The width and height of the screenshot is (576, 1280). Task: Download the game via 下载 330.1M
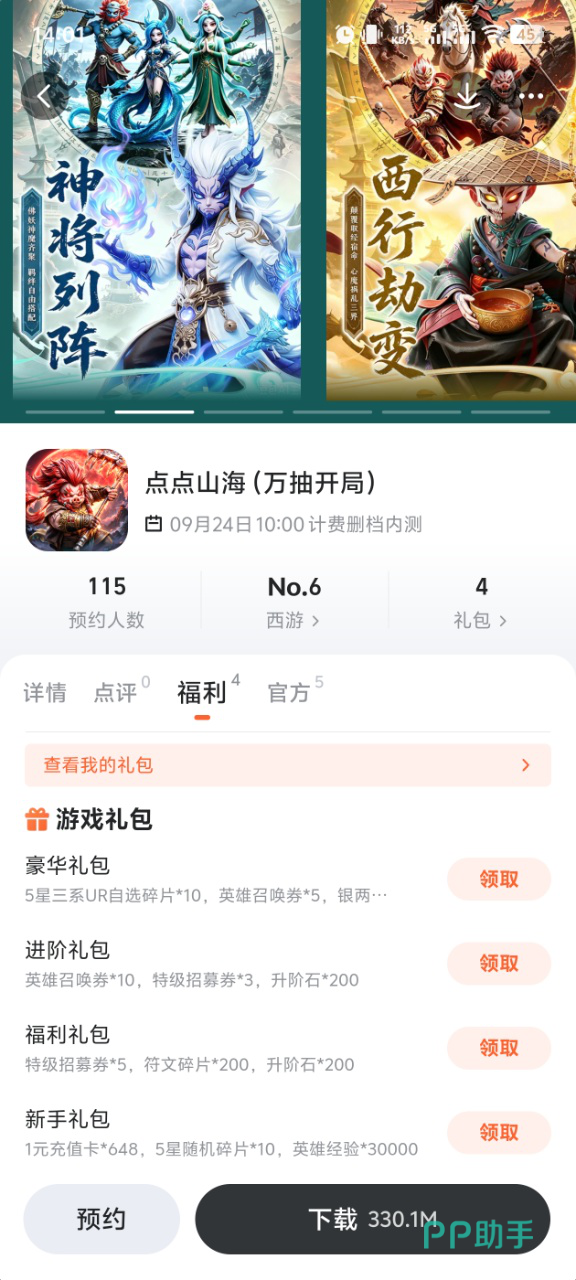click(373, 1219)
